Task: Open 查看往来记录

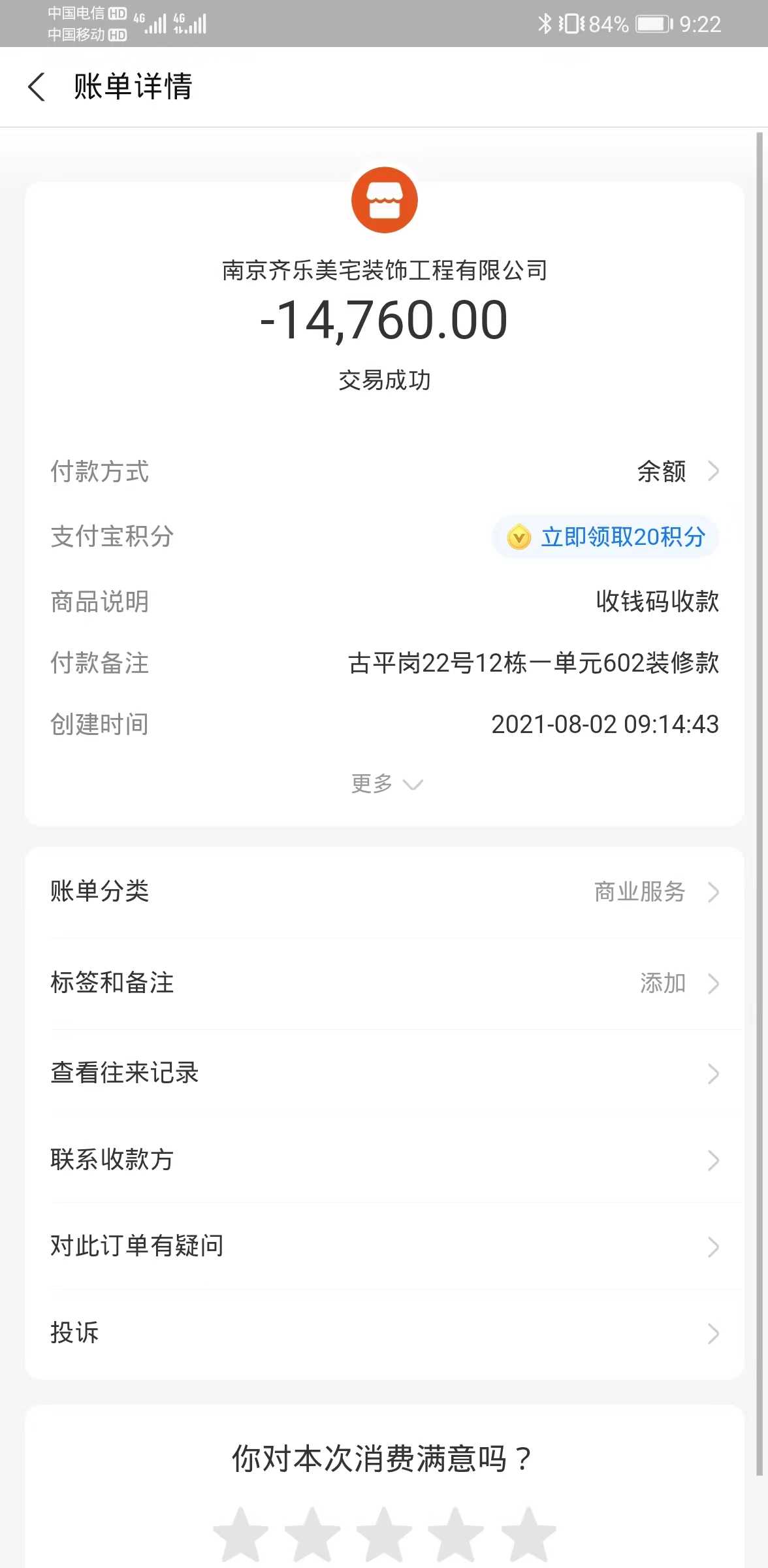Action: (384, 1073)
